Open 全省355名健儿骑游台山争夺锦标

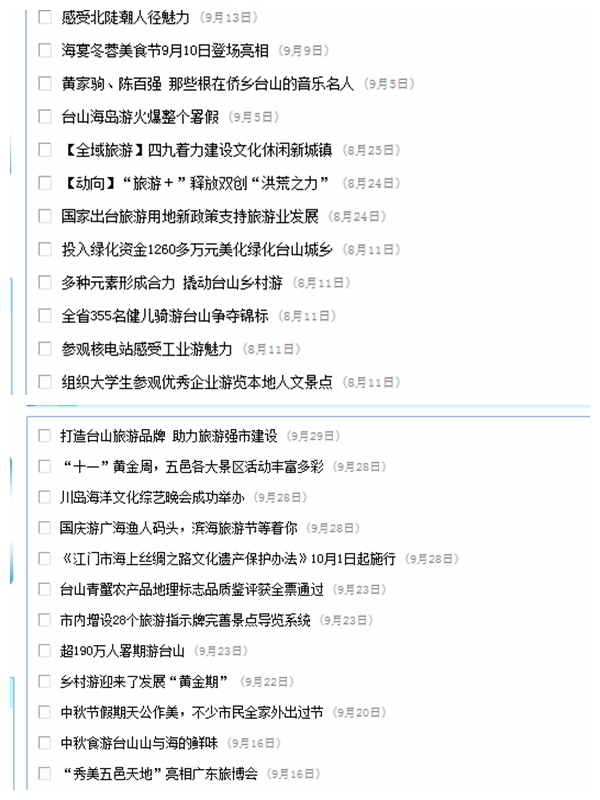tap(165, 315)
